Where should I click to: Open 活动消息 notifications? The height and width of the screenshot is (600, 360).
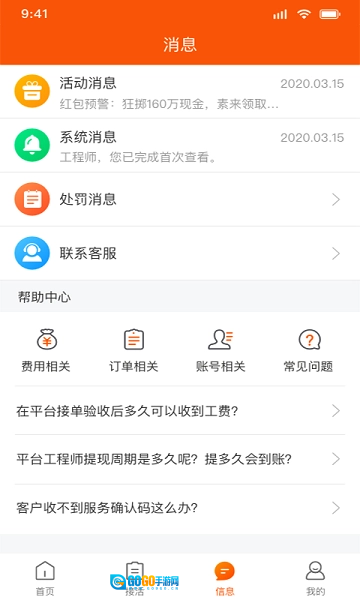[x=180, y=92]
